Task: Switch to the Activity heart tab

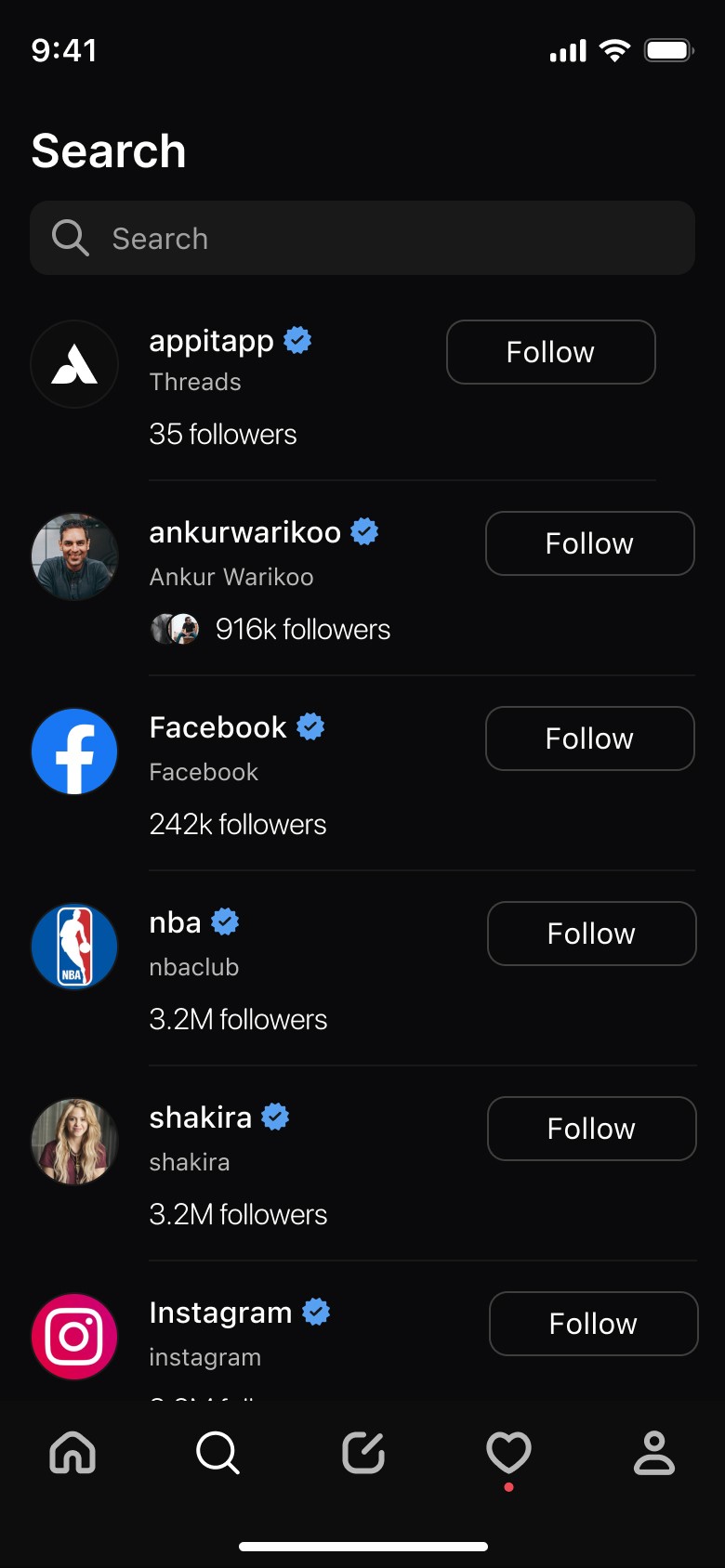Action: click(508, 1453)
